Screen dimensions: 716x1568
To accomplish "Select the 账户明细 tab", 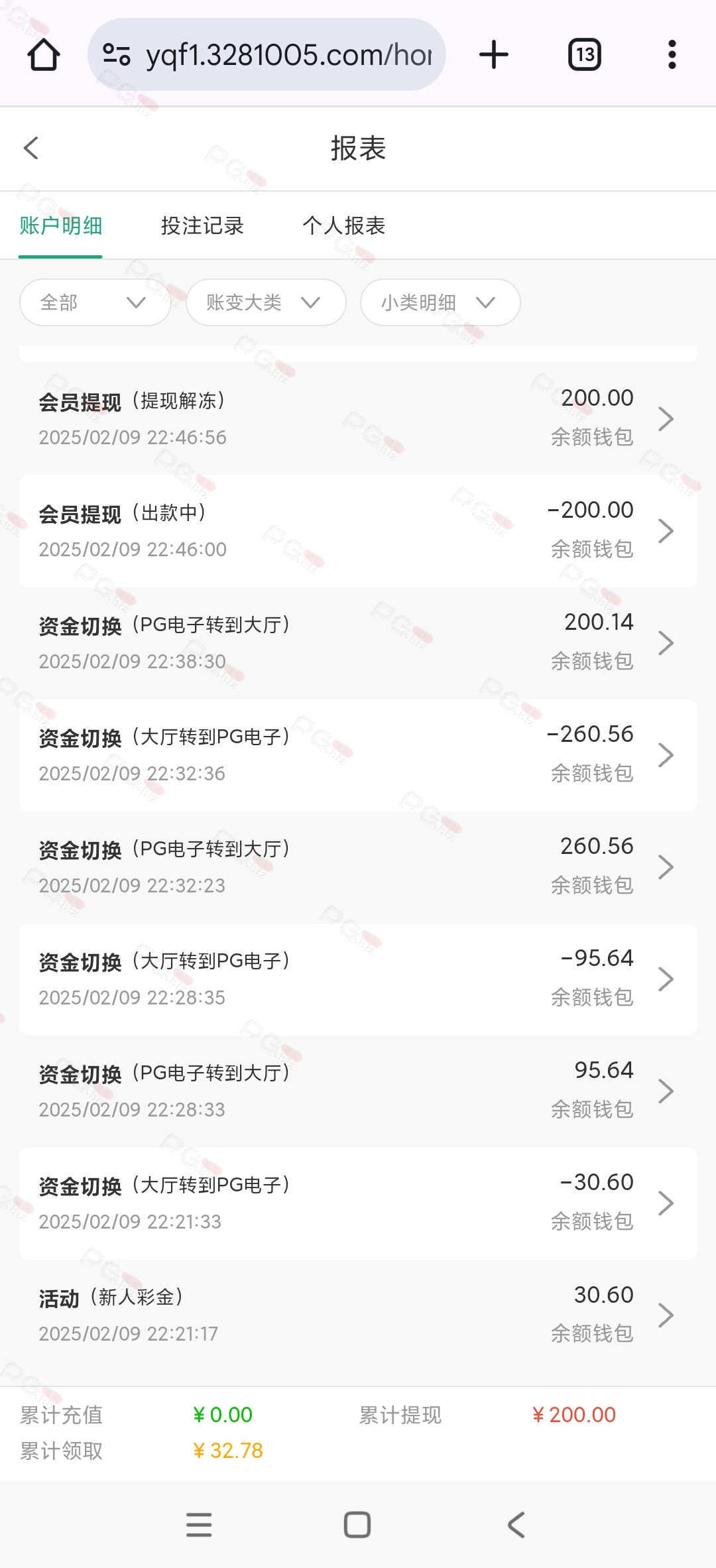I will click(60, 226).
